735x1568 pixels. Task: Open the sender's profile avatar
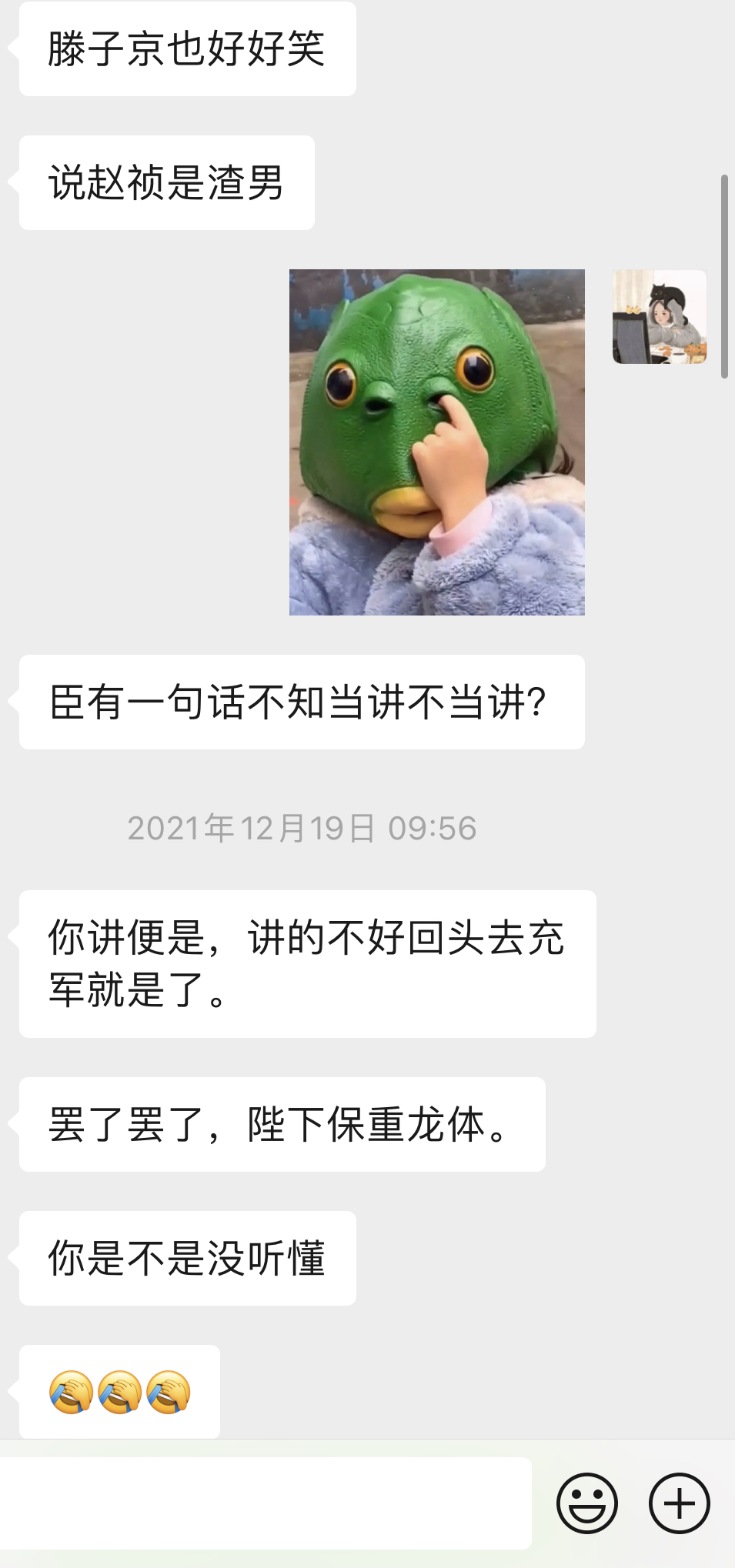pos(660,317)
